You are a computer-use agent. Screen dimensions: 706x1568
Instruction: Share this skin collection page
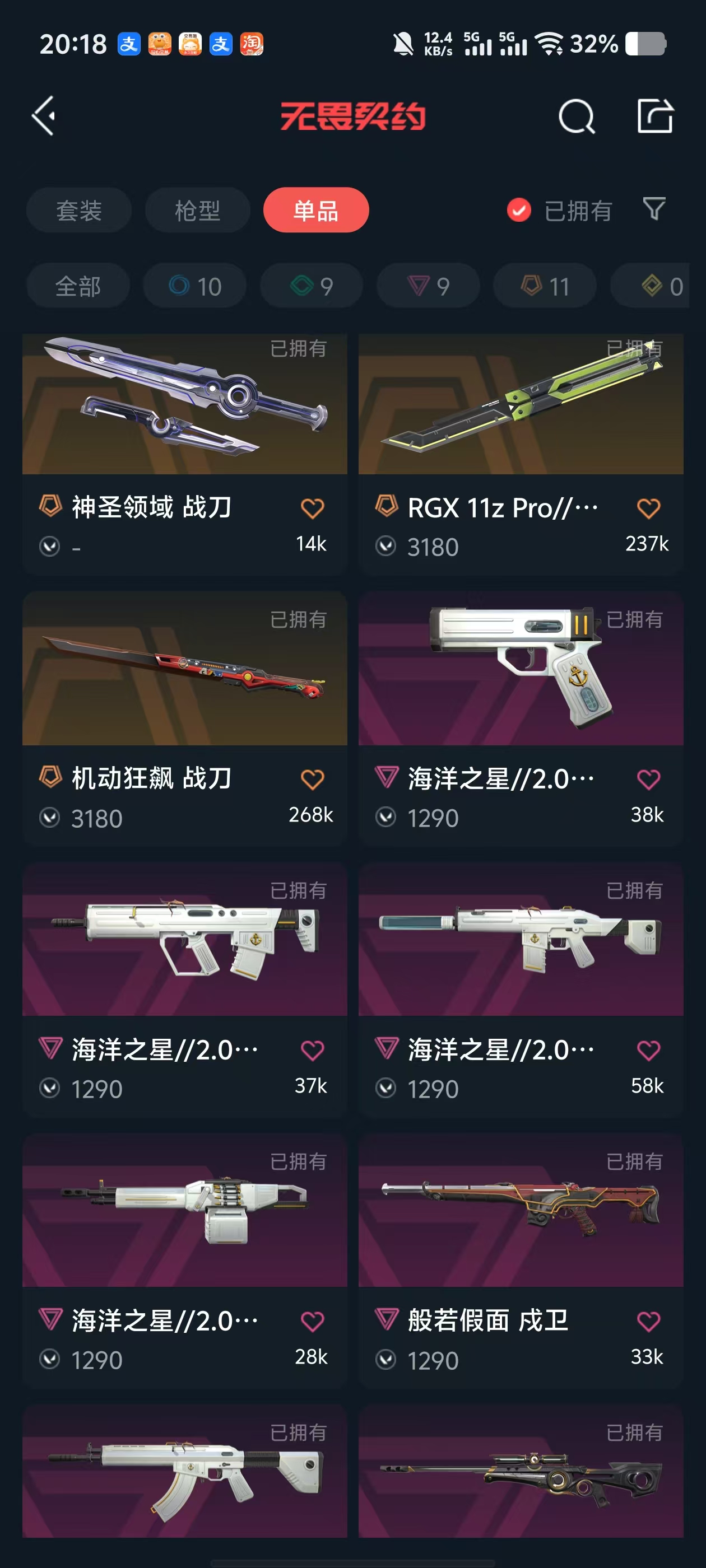[x=655, y=116]
